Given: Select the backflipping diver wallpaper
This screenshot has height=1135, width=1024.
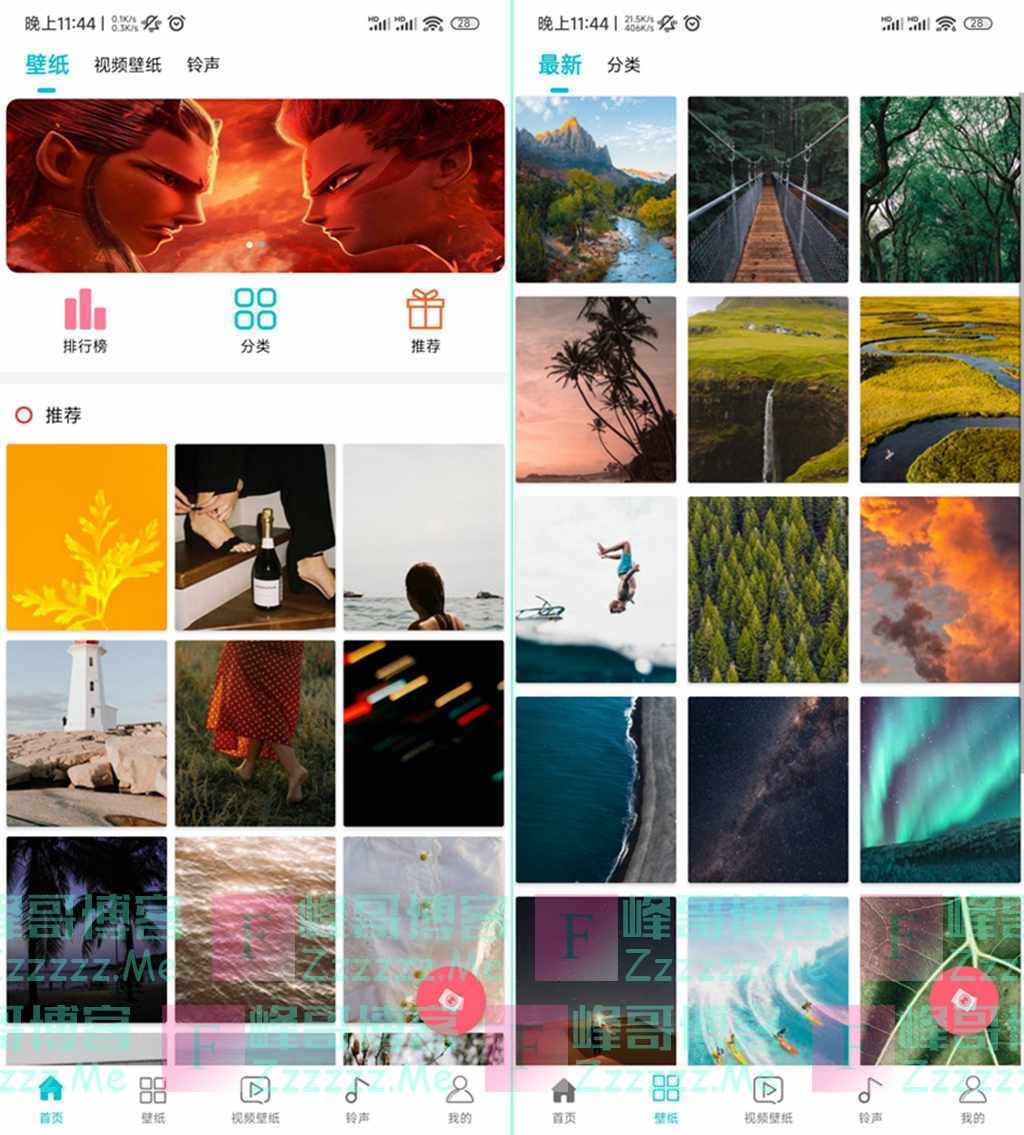Looking at the screenshot, I should coord(596,589).
